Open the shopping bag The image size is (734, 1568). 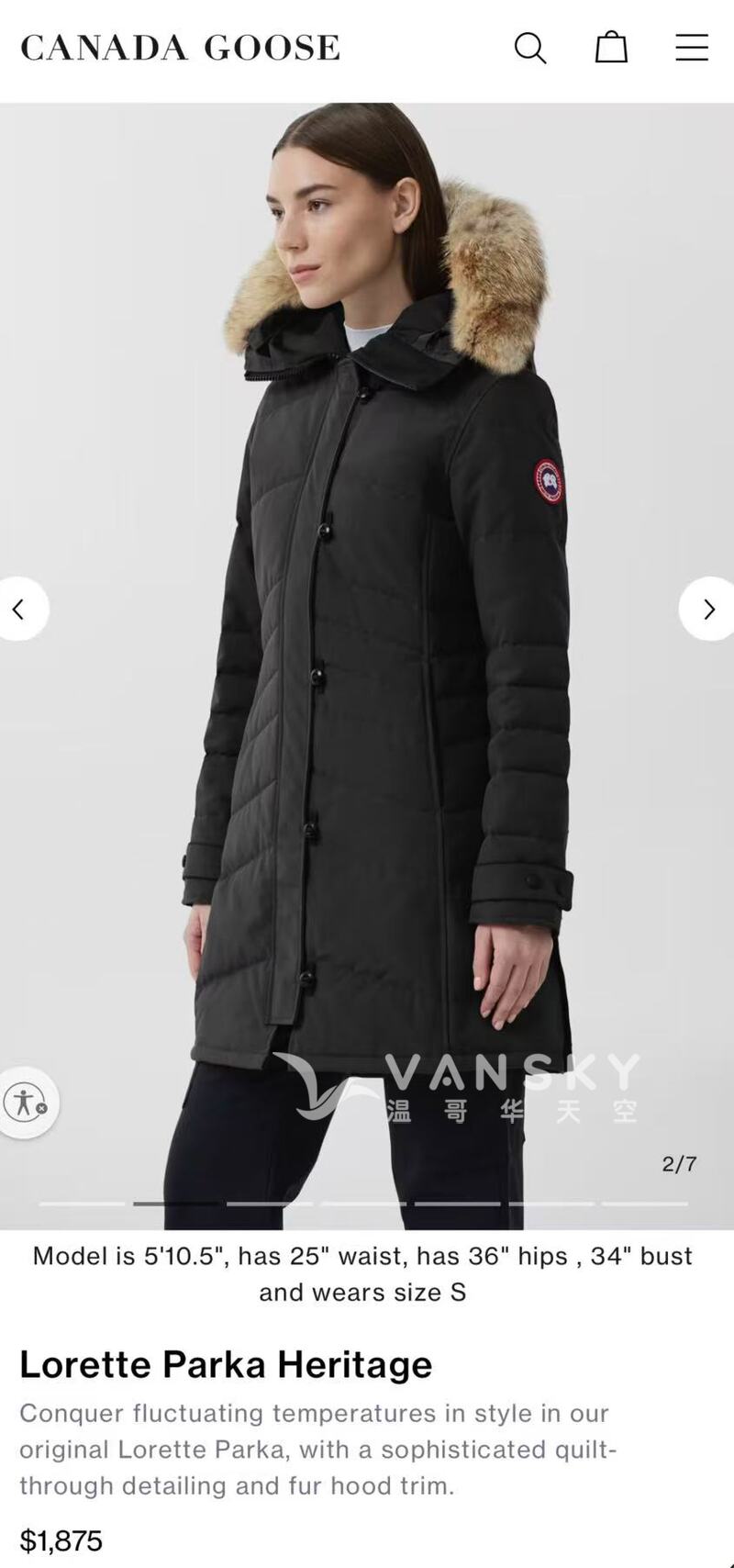611,47
